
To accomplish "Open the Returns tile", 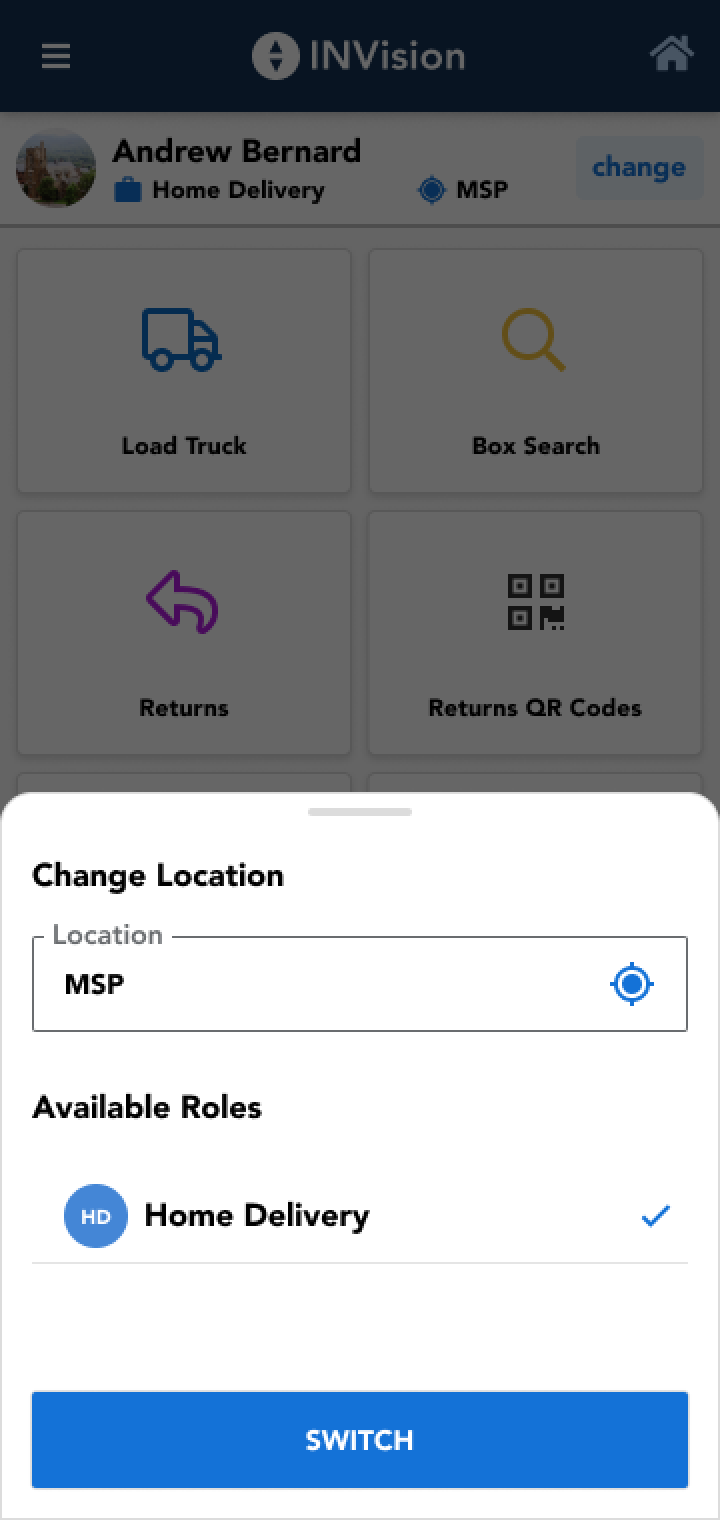I will [x=184, y=633].
